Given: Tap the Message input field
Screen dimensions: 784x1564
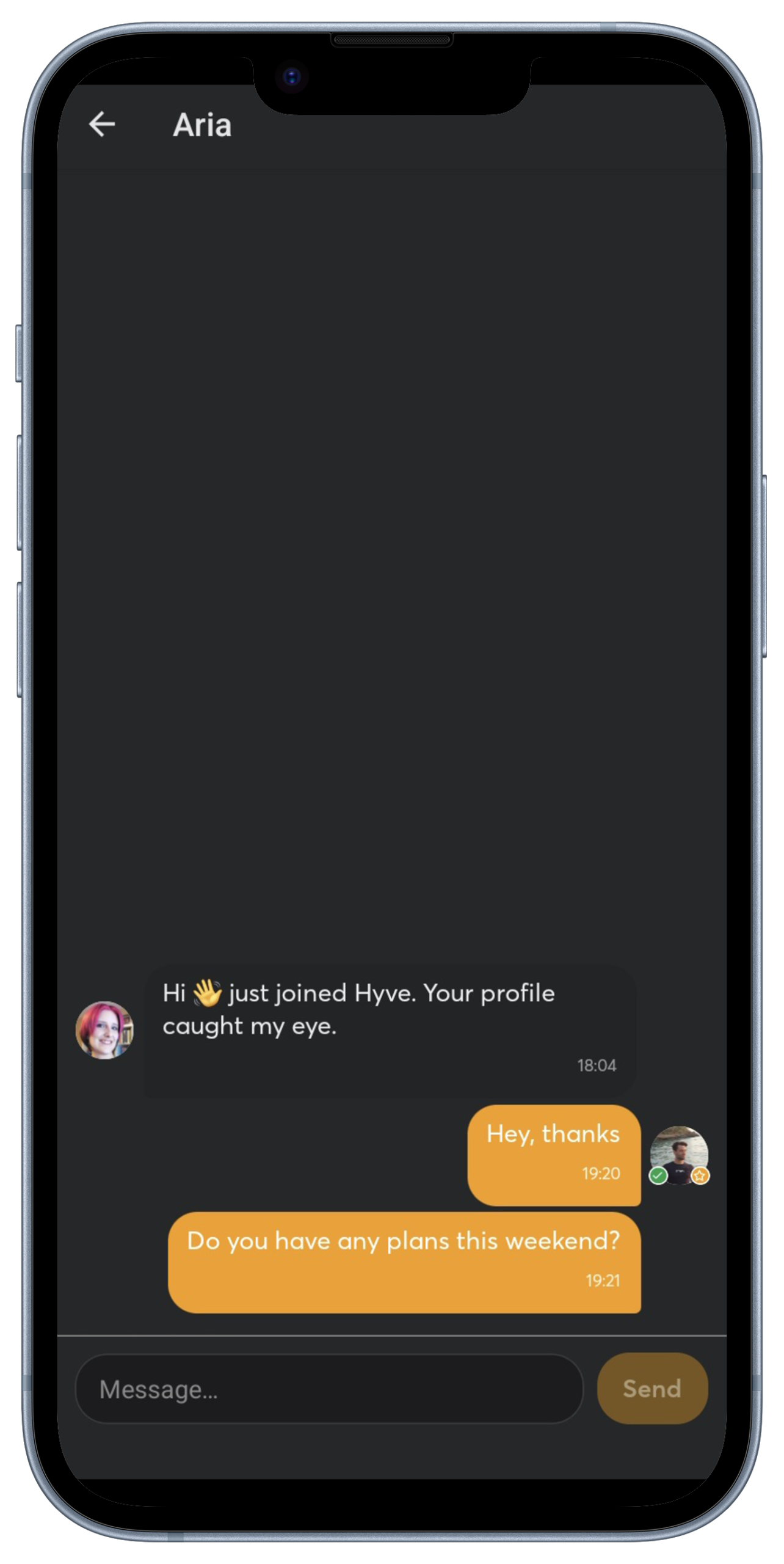Looking at the screenshot, I should click(x=328, y=1388).
